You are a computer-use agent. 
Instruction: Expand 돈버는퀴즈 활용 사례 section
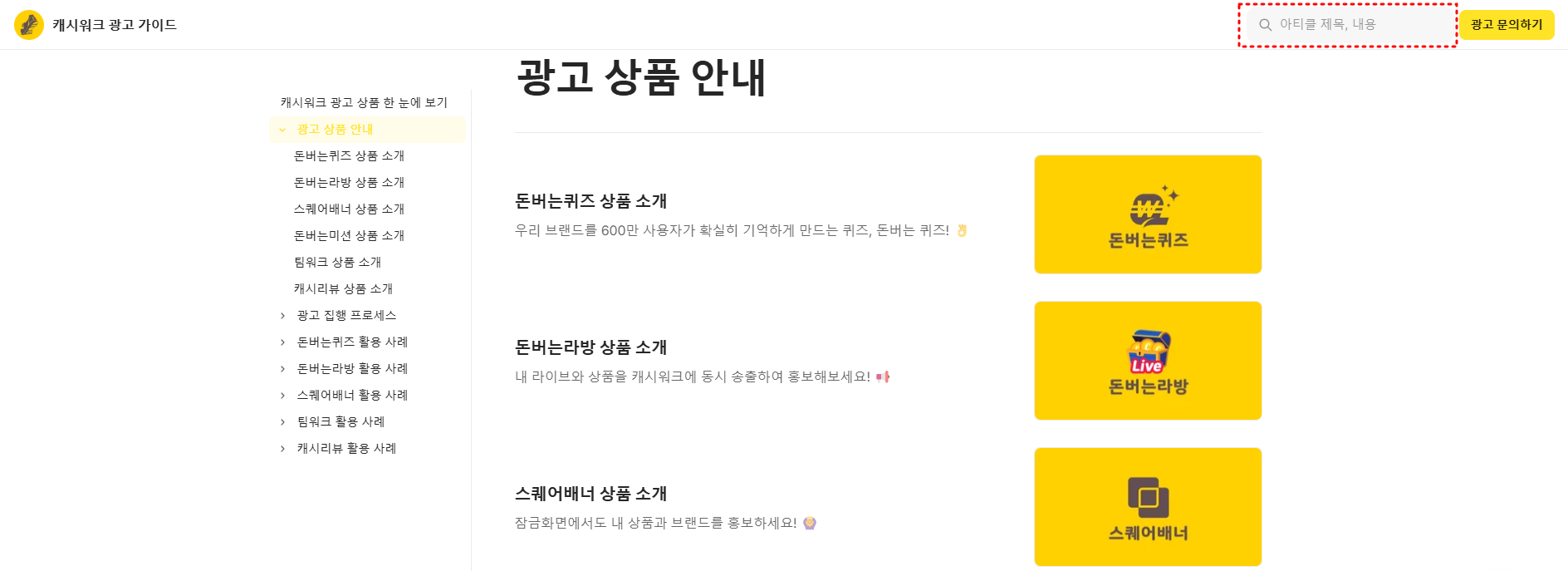tap(282, 342)
